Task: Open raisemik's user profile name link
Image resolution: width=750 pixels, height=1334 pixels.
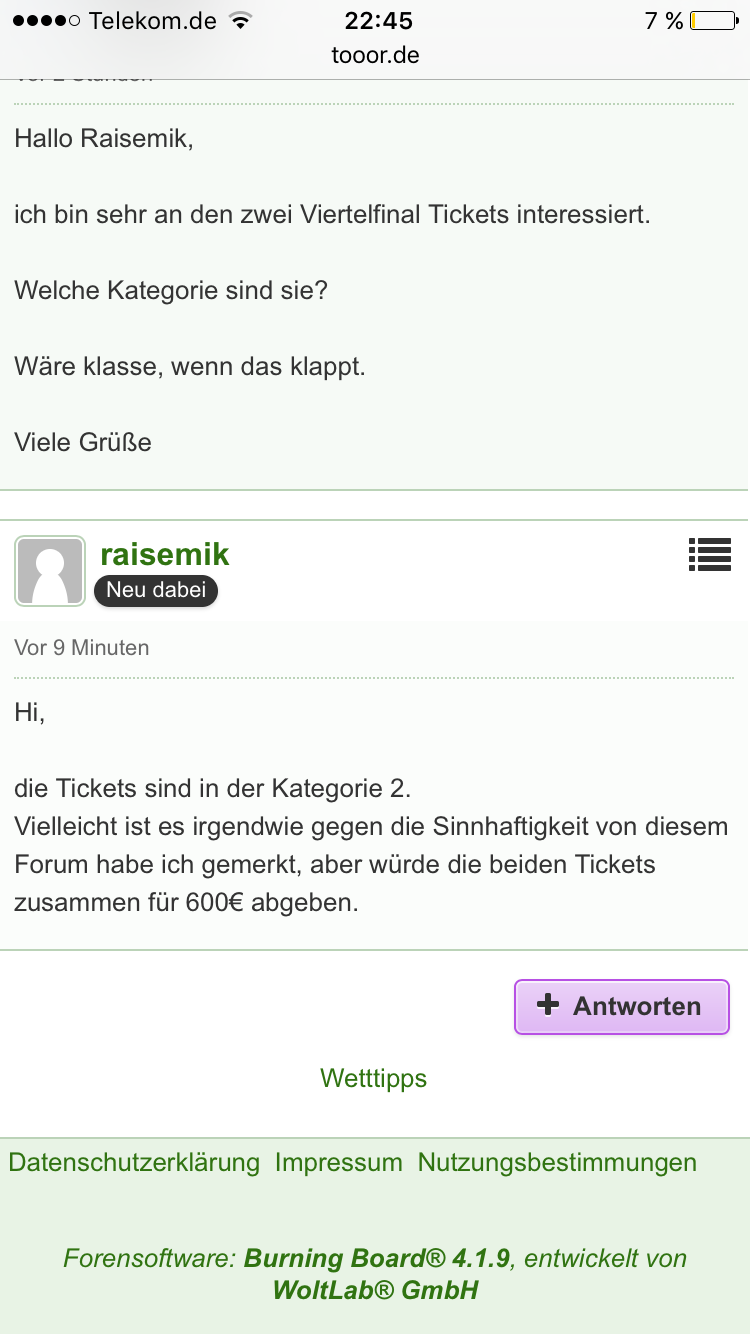Action: pyautogui.click(x=165, y=554)
